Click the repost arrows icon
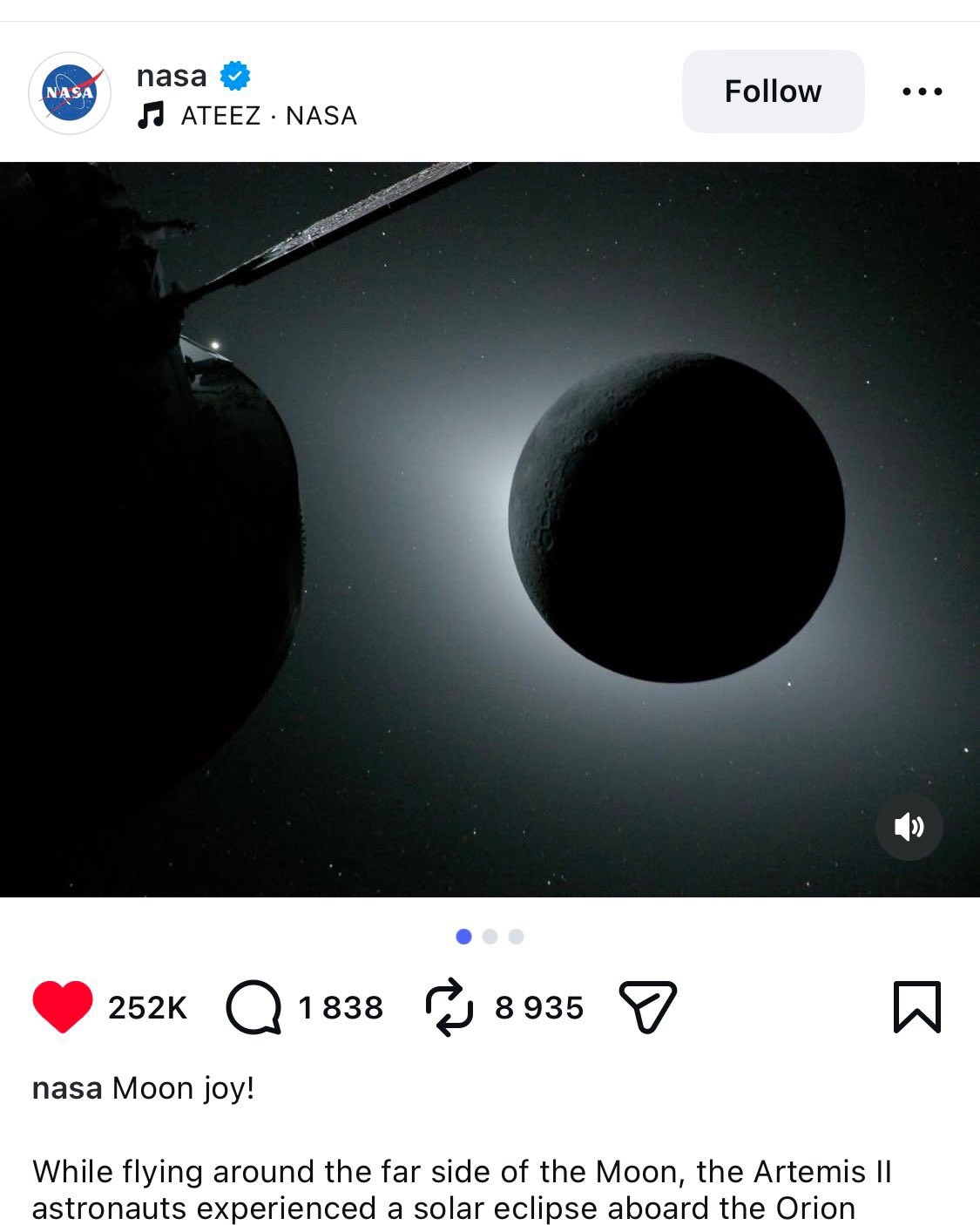The height and width of the screenshot is (1225, 980). [449, 1007]
